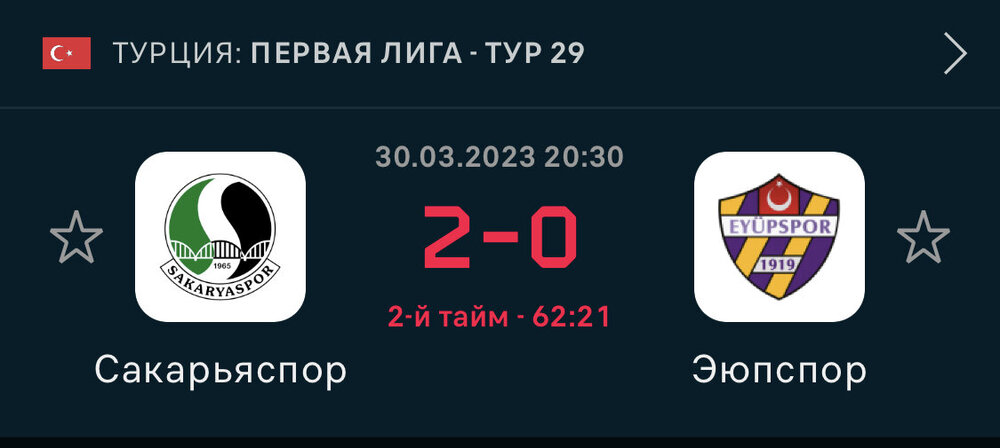
Task: Add Эюпспор to favorites with the star
Action: (922, 238)
